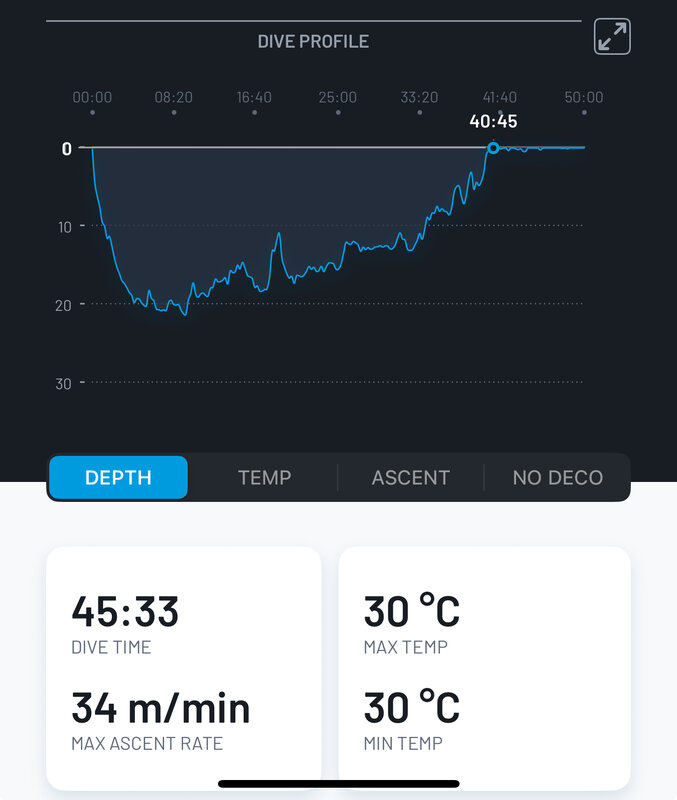Viewport: 677px width, 800px height.
Task: Expand the dive profile chart to fullscreen
Action: tap(612, 37)
